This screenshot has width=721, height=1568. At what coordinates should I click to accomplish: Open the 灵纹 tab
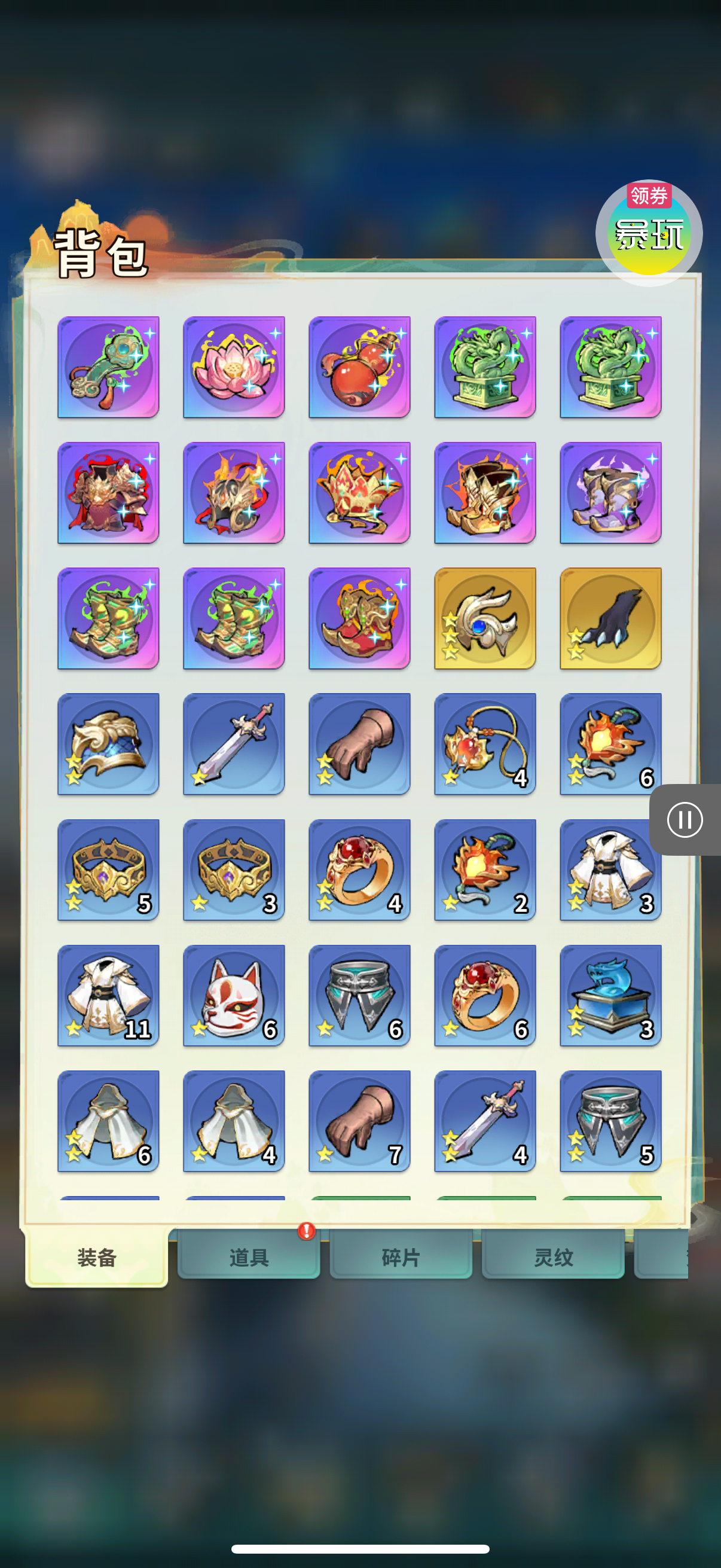pos(552,1256)
